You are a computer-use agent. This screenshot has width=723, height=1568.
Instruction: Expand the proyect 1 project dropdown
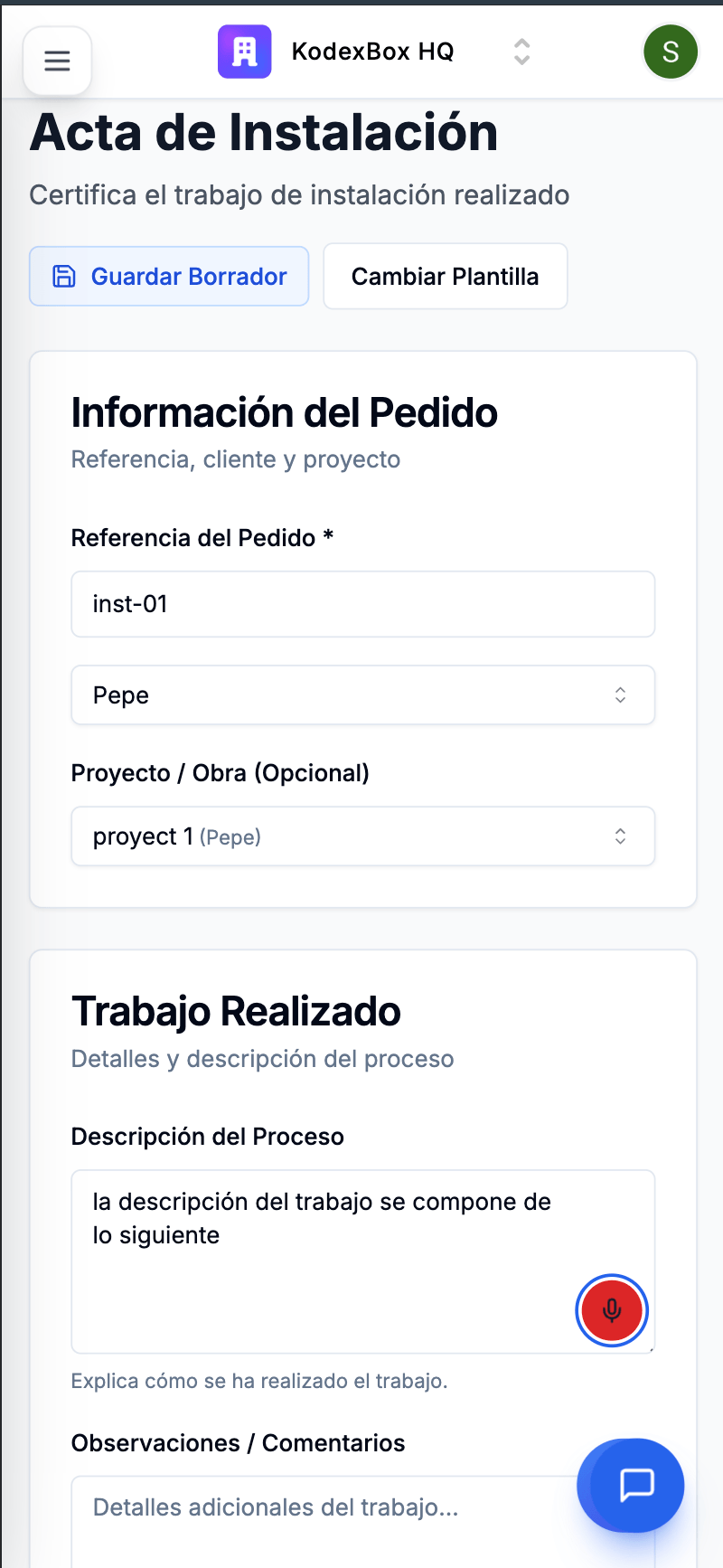(x=362, y=836)
